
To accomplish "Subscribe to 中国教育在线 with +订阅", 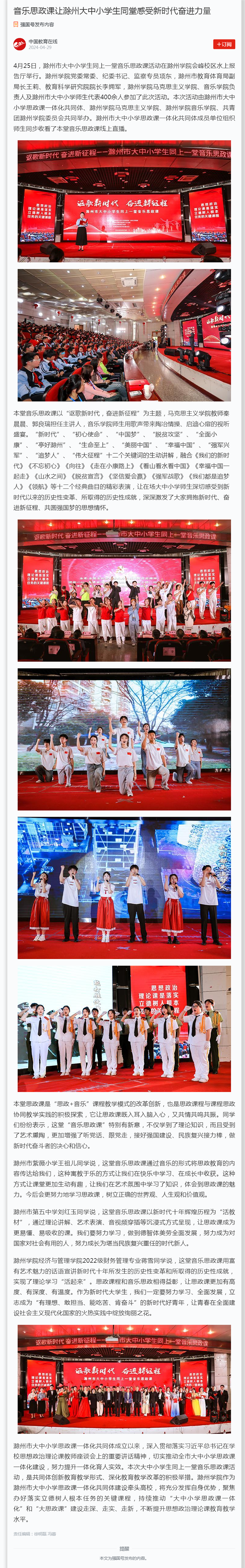I will tap(224, 44).
